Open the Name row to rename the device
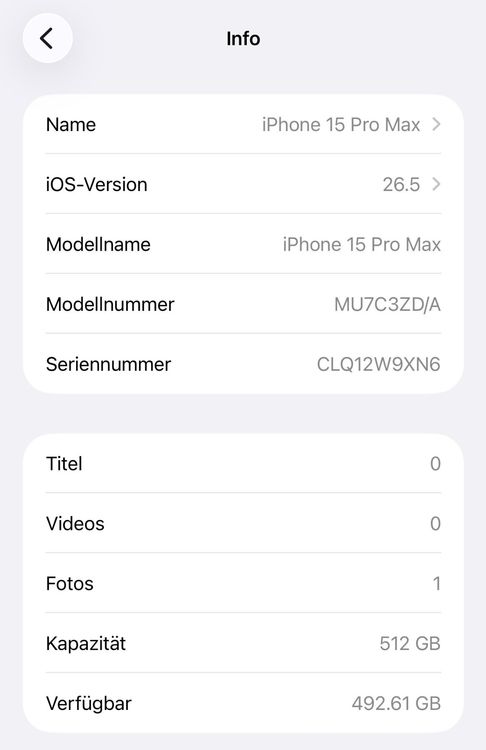The width and height of the screenshot is (486, 750). point(243,124)
